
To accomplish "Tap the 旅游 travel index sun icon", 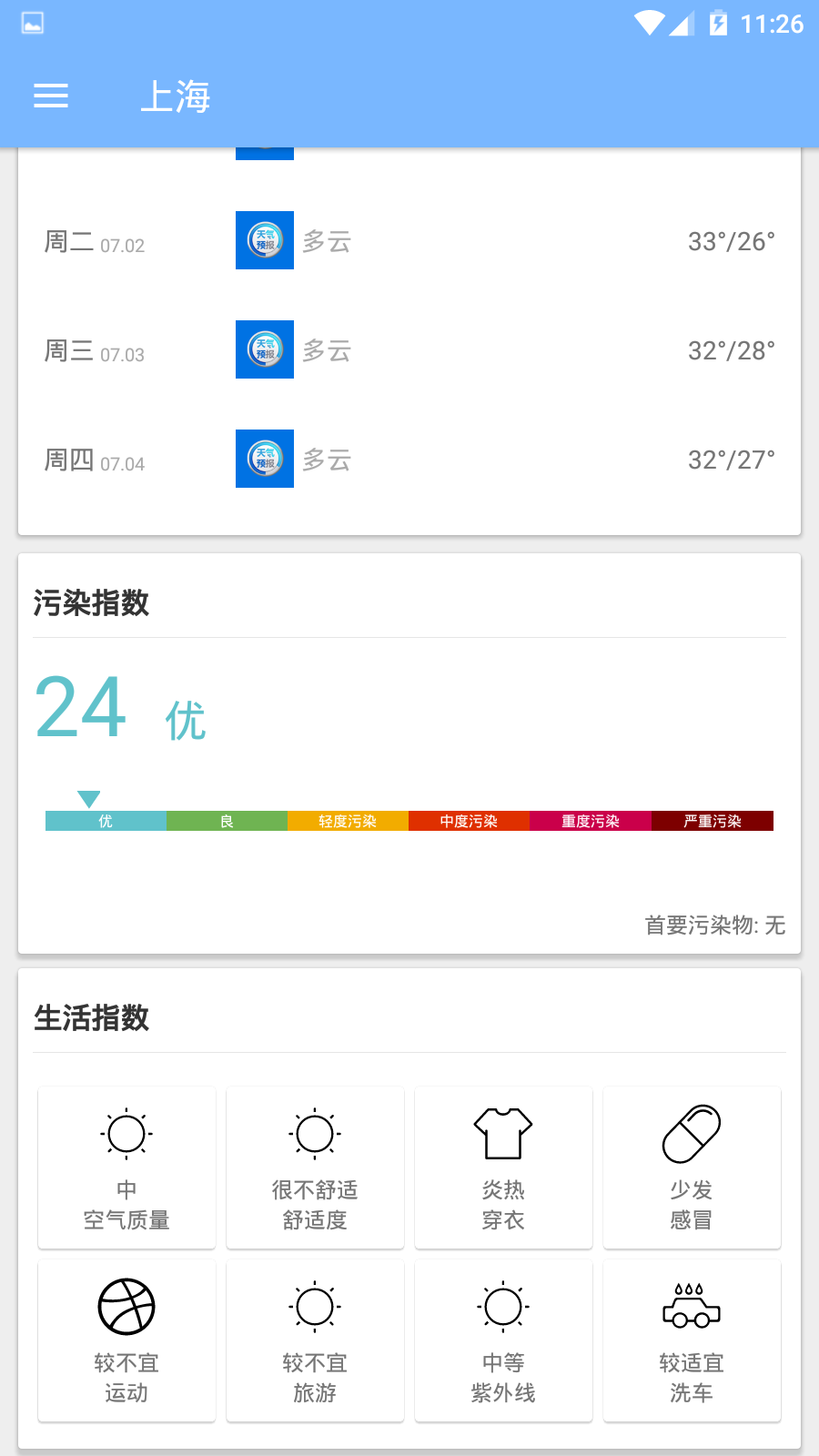I will (314, 1308).
